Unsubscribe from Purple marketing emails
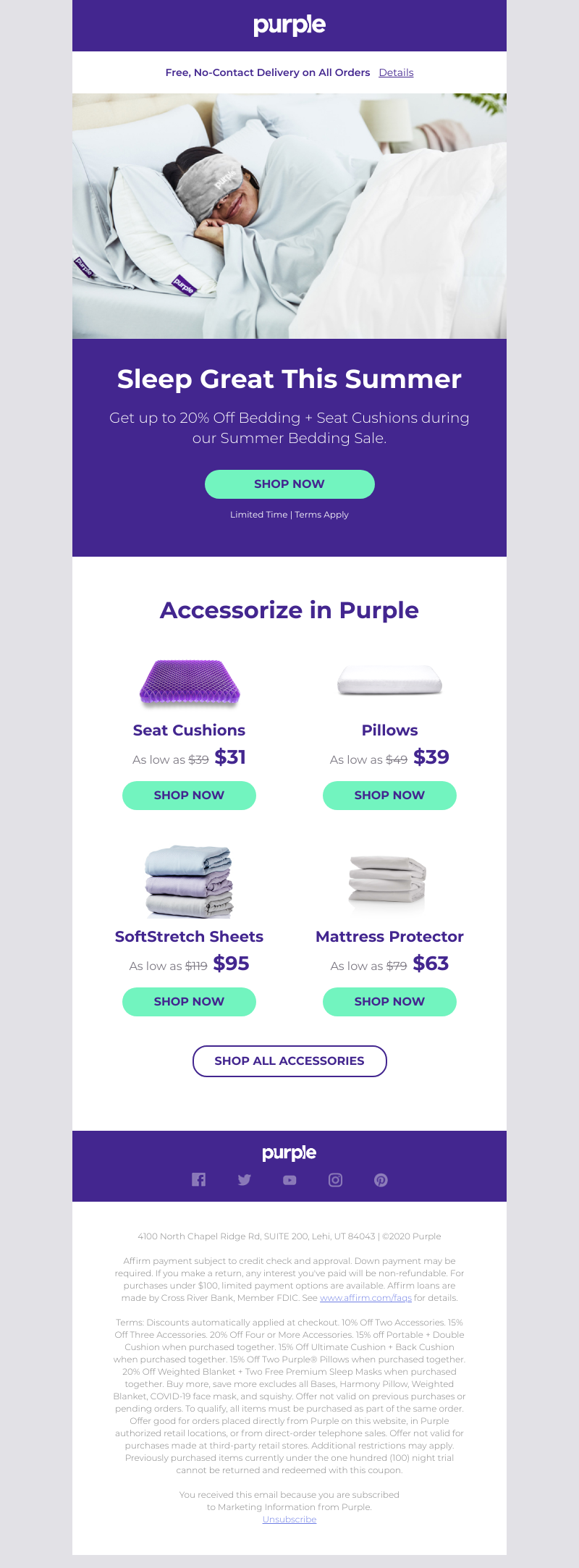 [x=289, y=1519]
